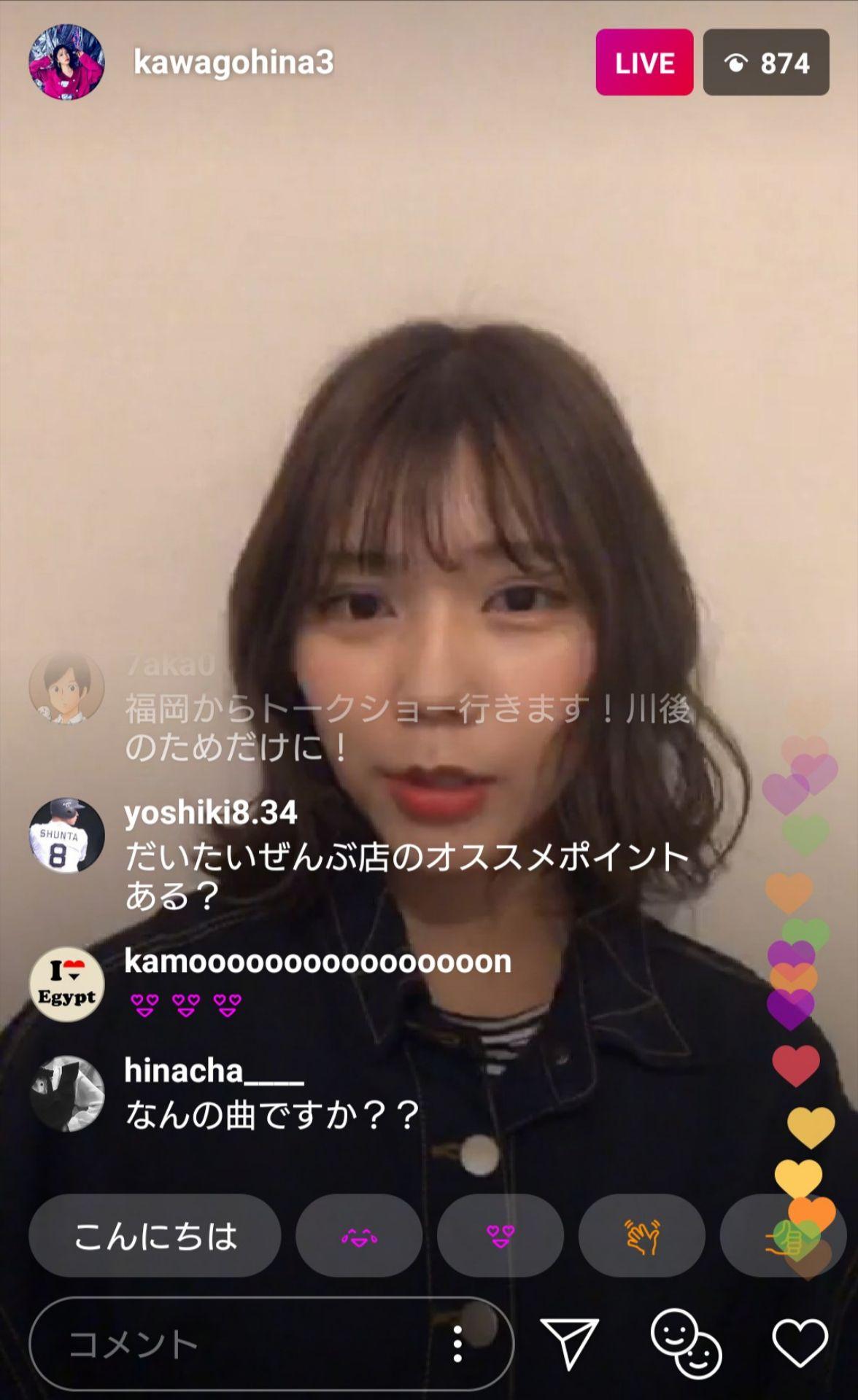Open hinacha____'s comment
Viewport: 858px width, 1400px height.
[x=271, y=1115]
